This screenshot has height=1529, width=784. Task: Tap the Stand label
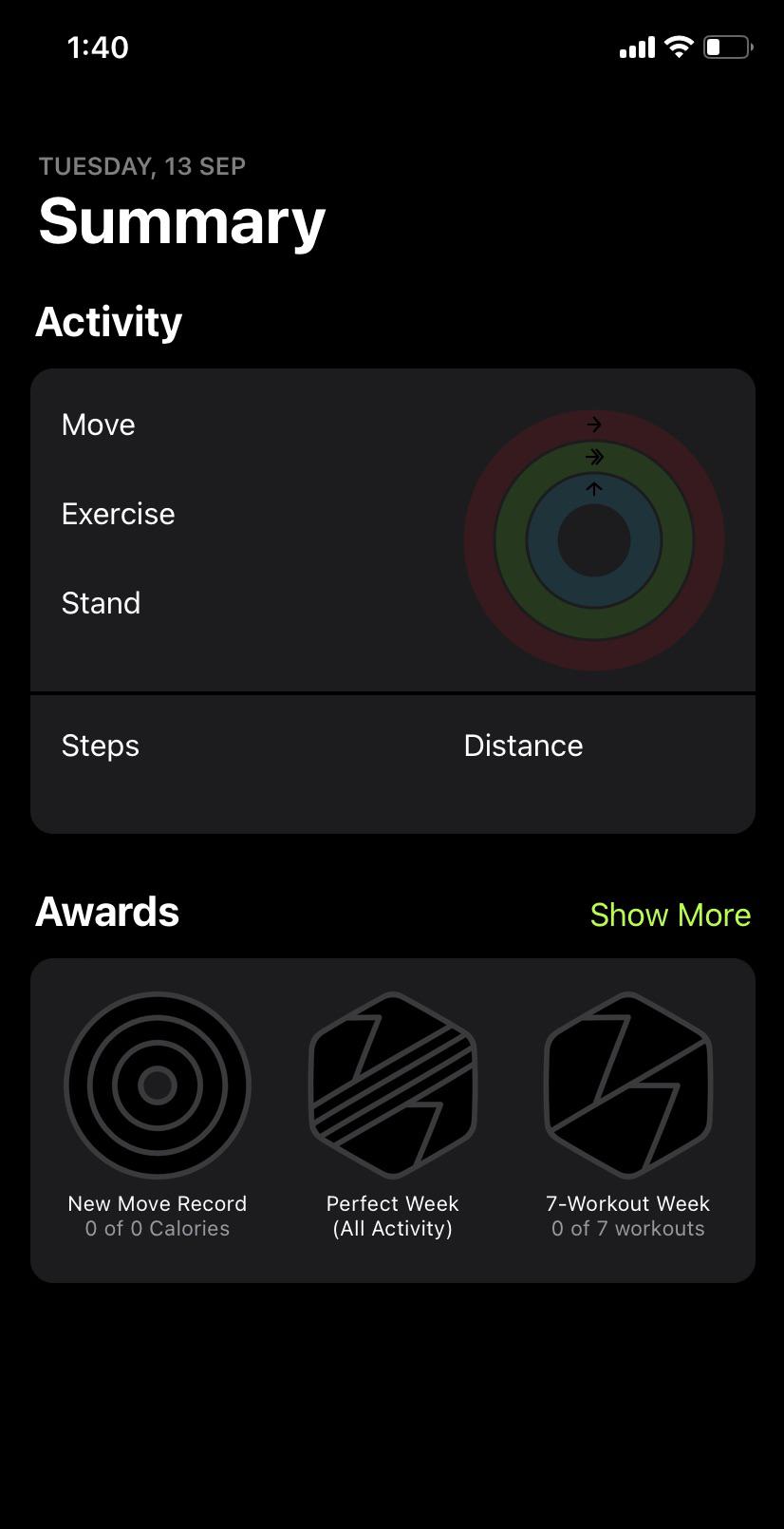click(101, 603)
